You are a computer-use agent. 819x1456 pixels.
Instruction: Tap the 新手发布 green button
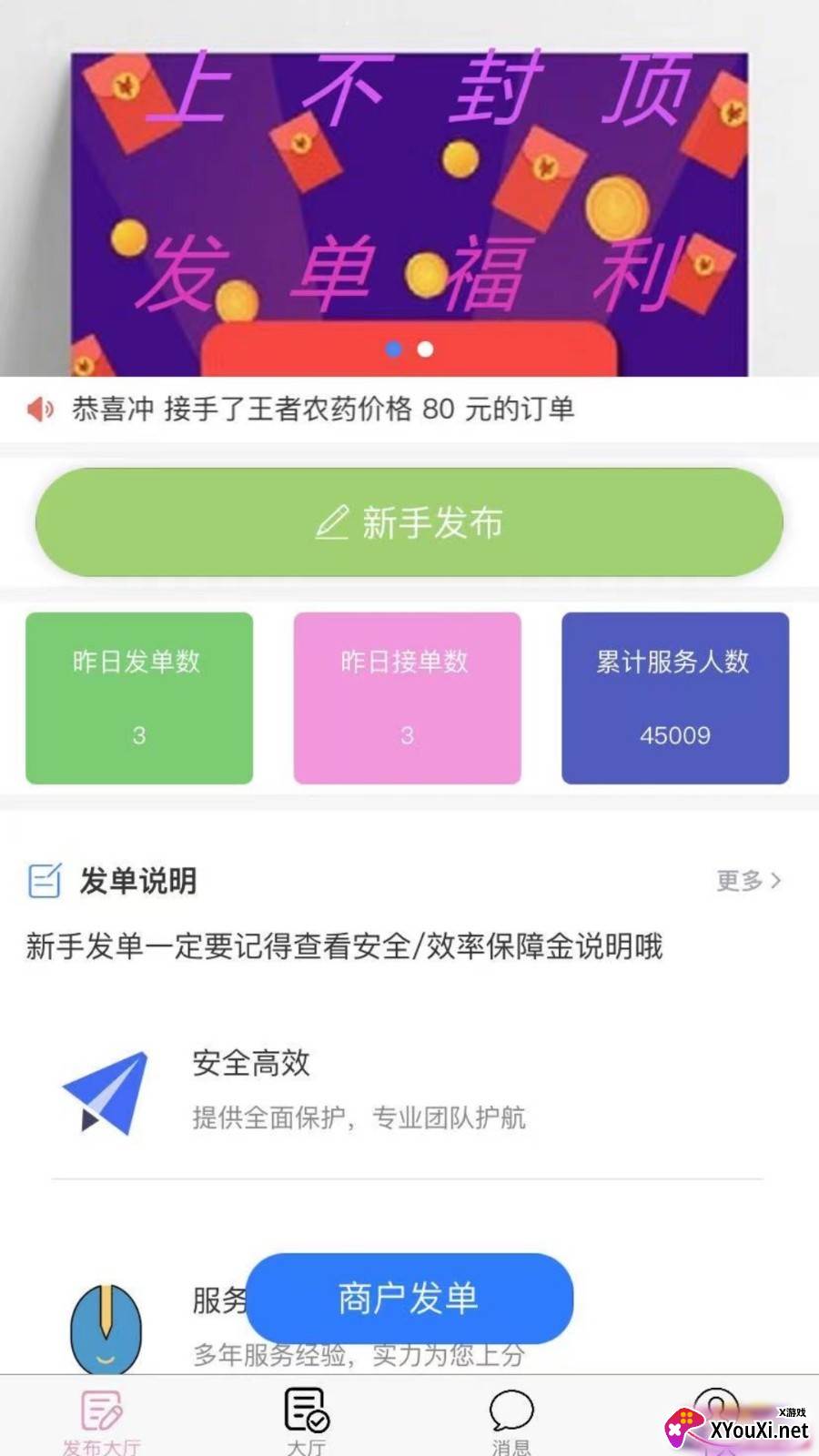[x=409, y=522]
